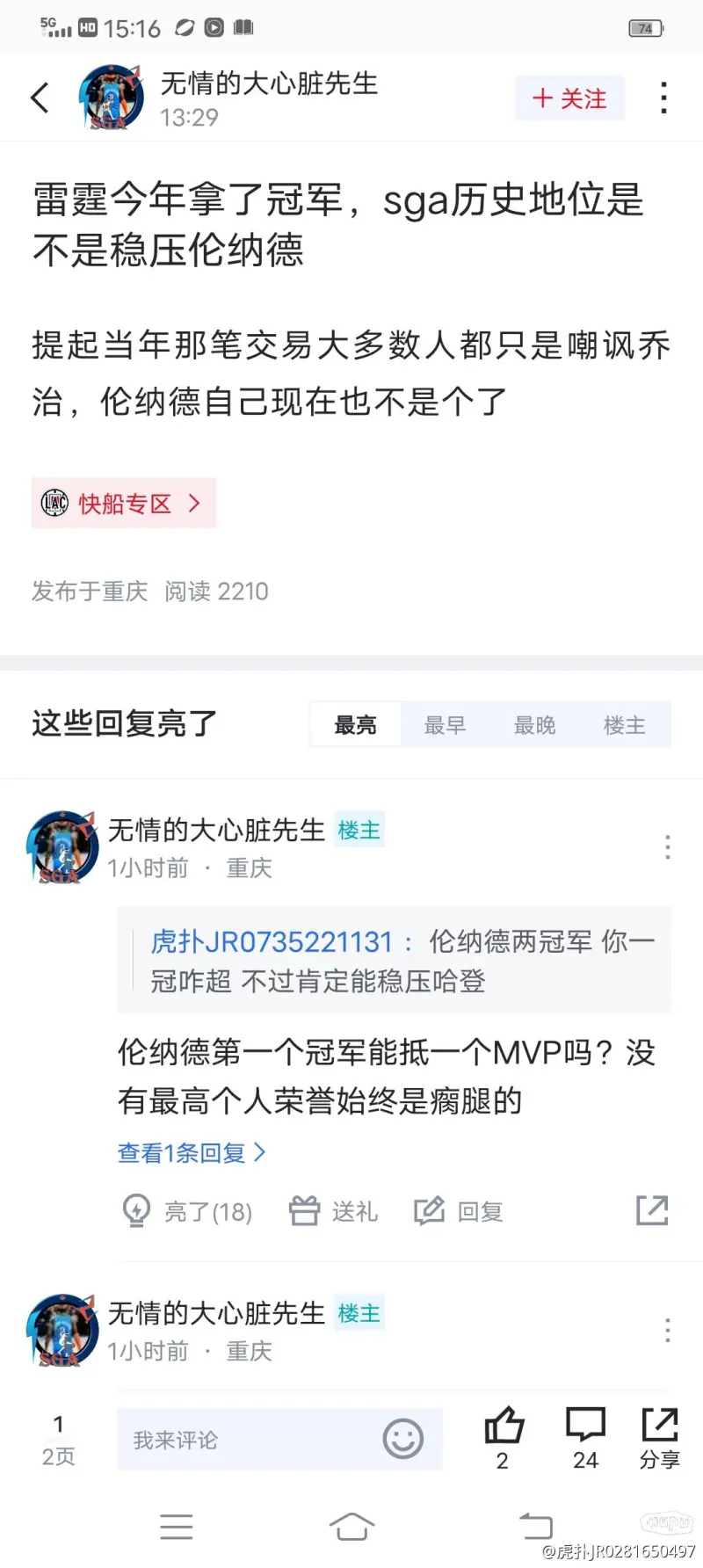Open the page selector showing 1 of 2页
The image size is (703, 1568).
point(58,1440)
